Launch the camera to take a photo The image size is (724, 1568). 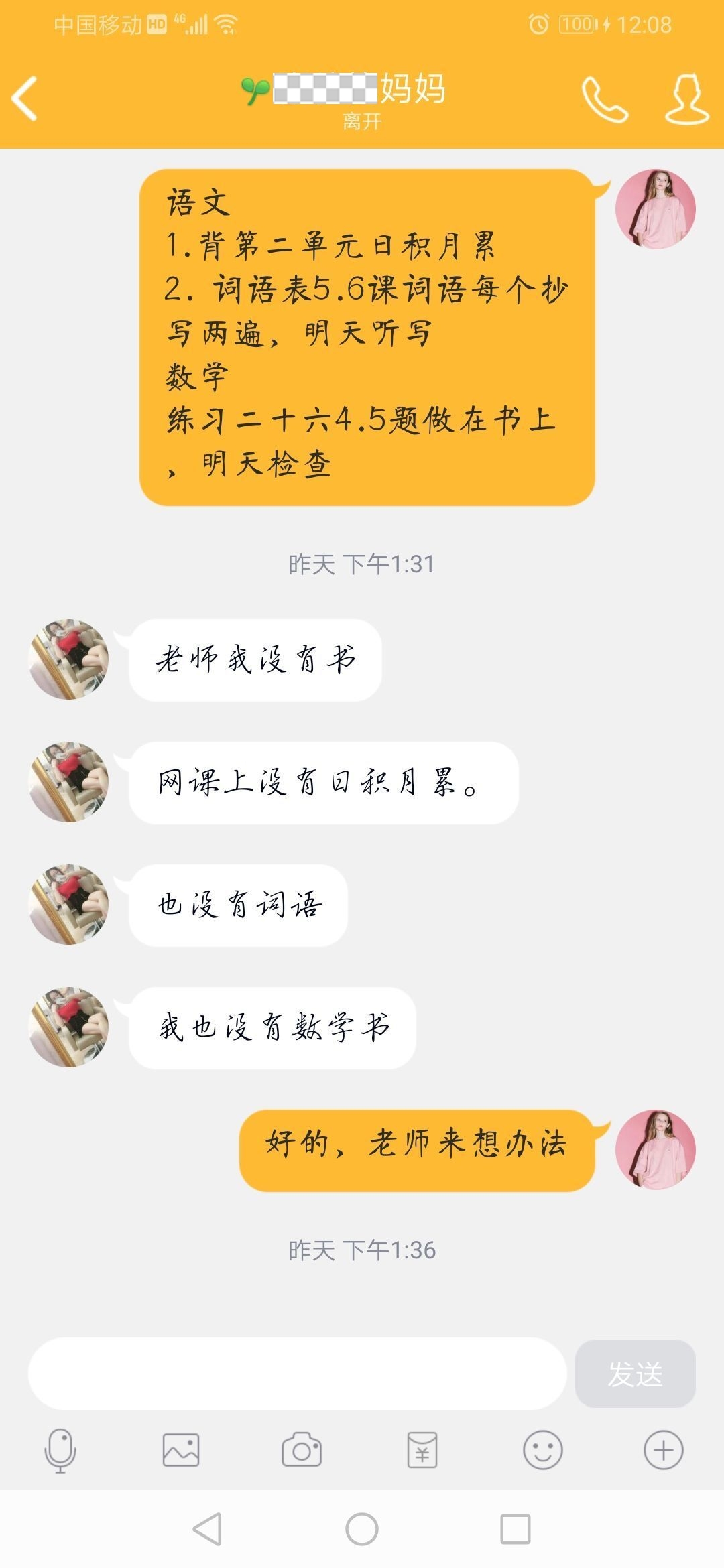(x=302, y=1450)
